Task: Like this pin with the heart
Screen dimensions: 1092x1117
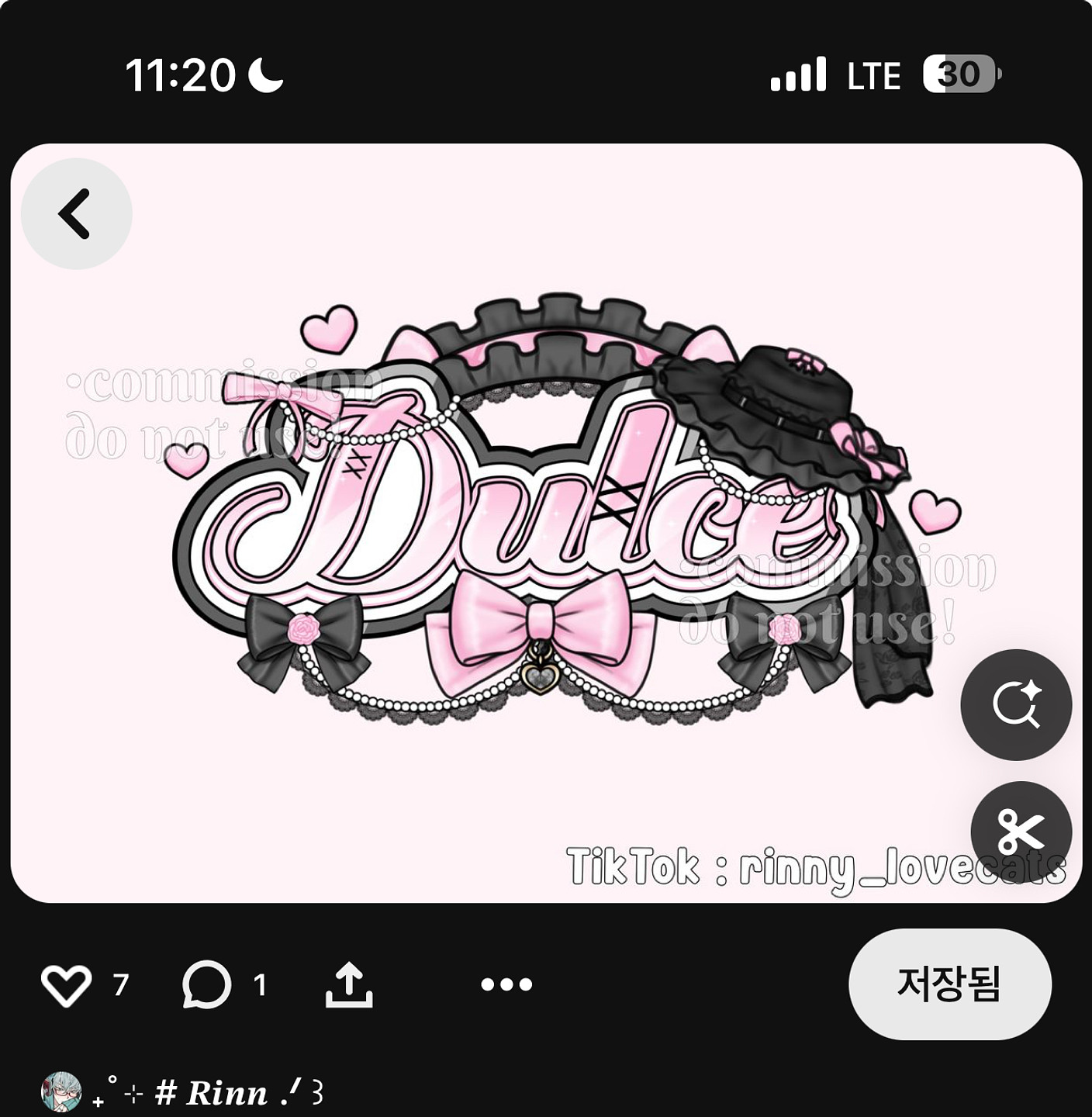Action: coord(66,985)
